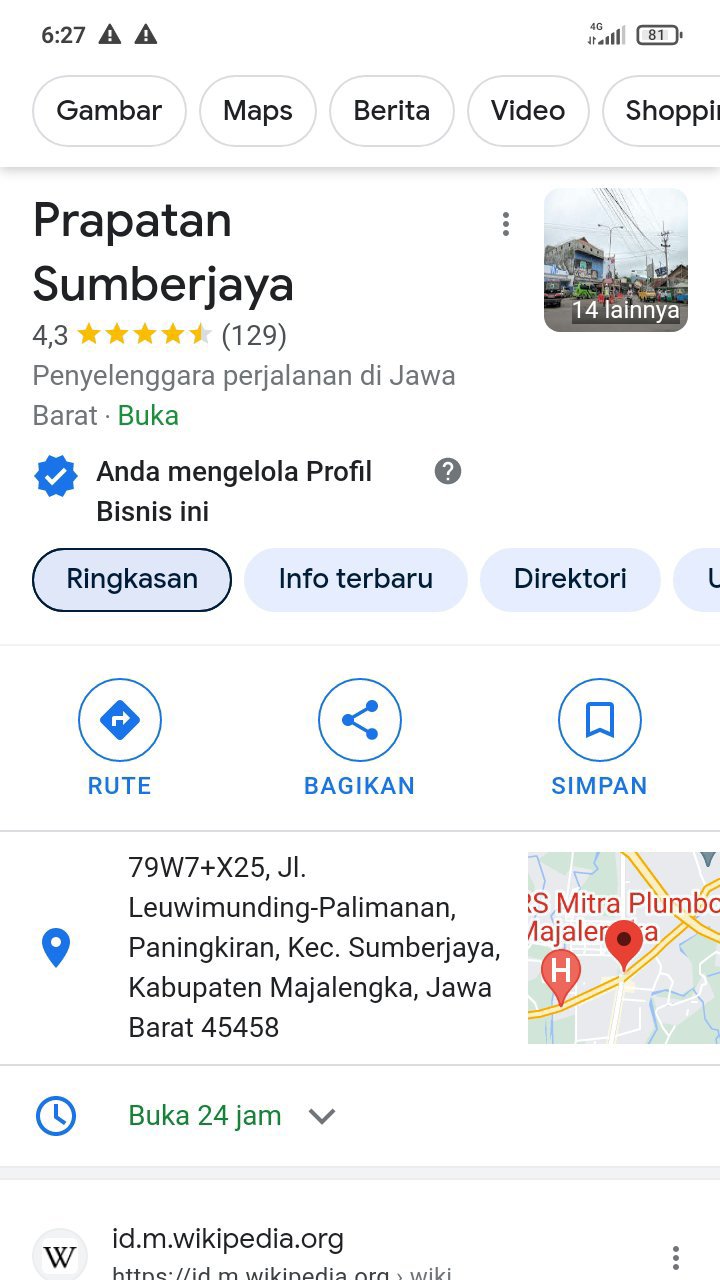The image size is (720, 1280).
Task: View the 14 lainnya photos thumbnail
Action: 616,260
